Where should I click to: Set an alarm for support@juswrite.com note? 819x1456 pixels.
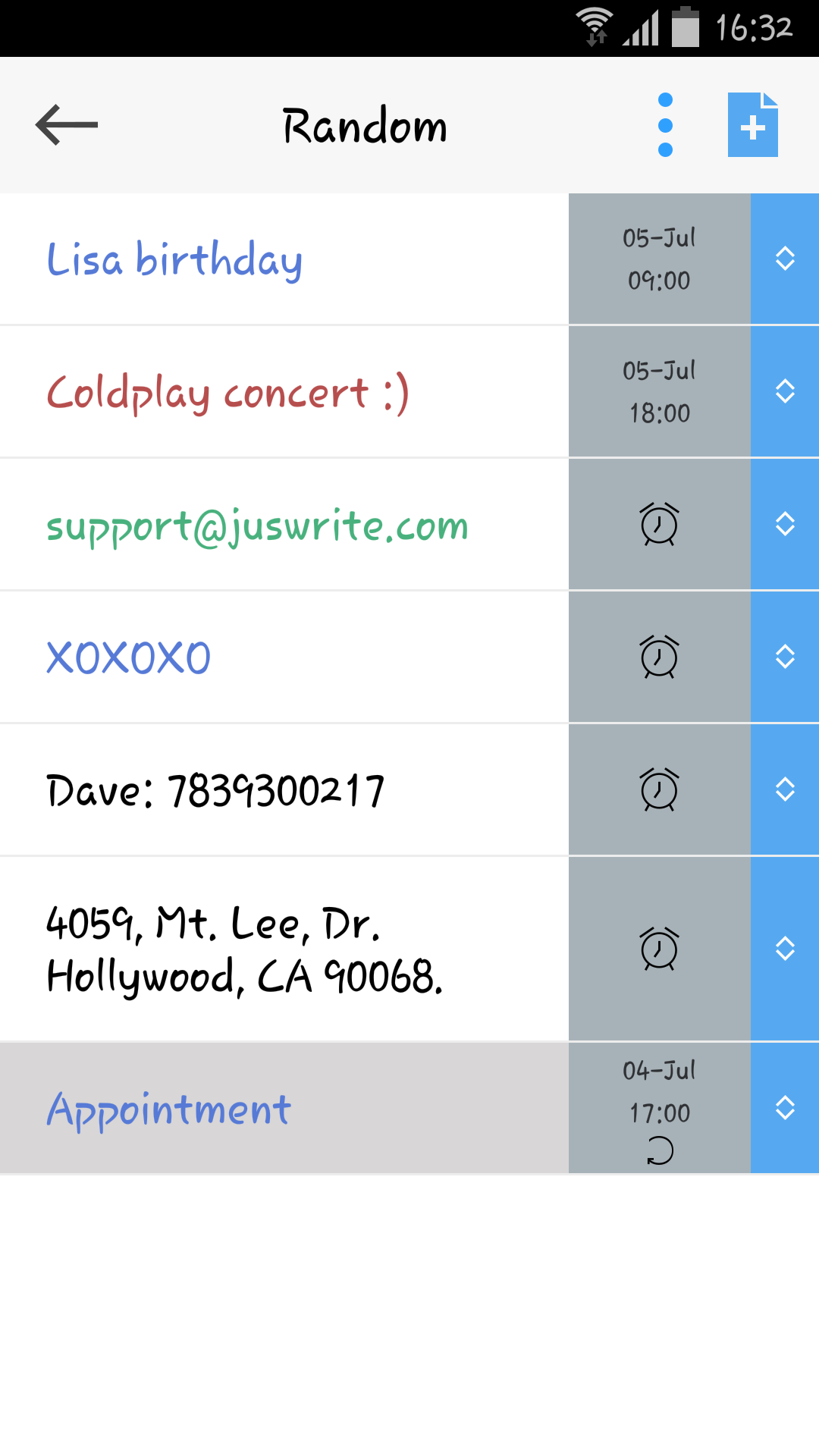click(659, 525)
